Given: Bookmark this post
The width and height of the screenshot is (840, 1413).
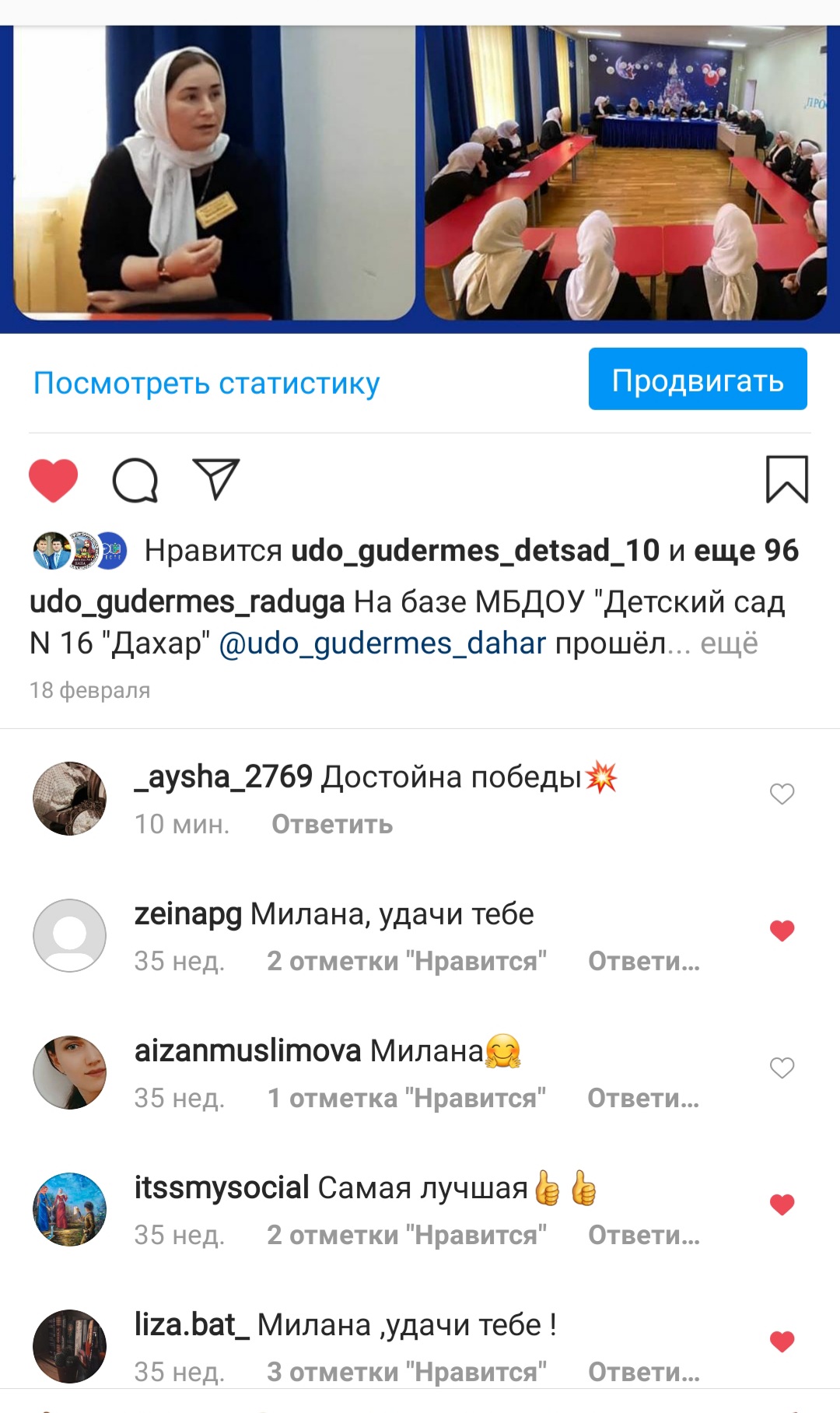Looking at the screenshot, I should (x=786, y=479).
